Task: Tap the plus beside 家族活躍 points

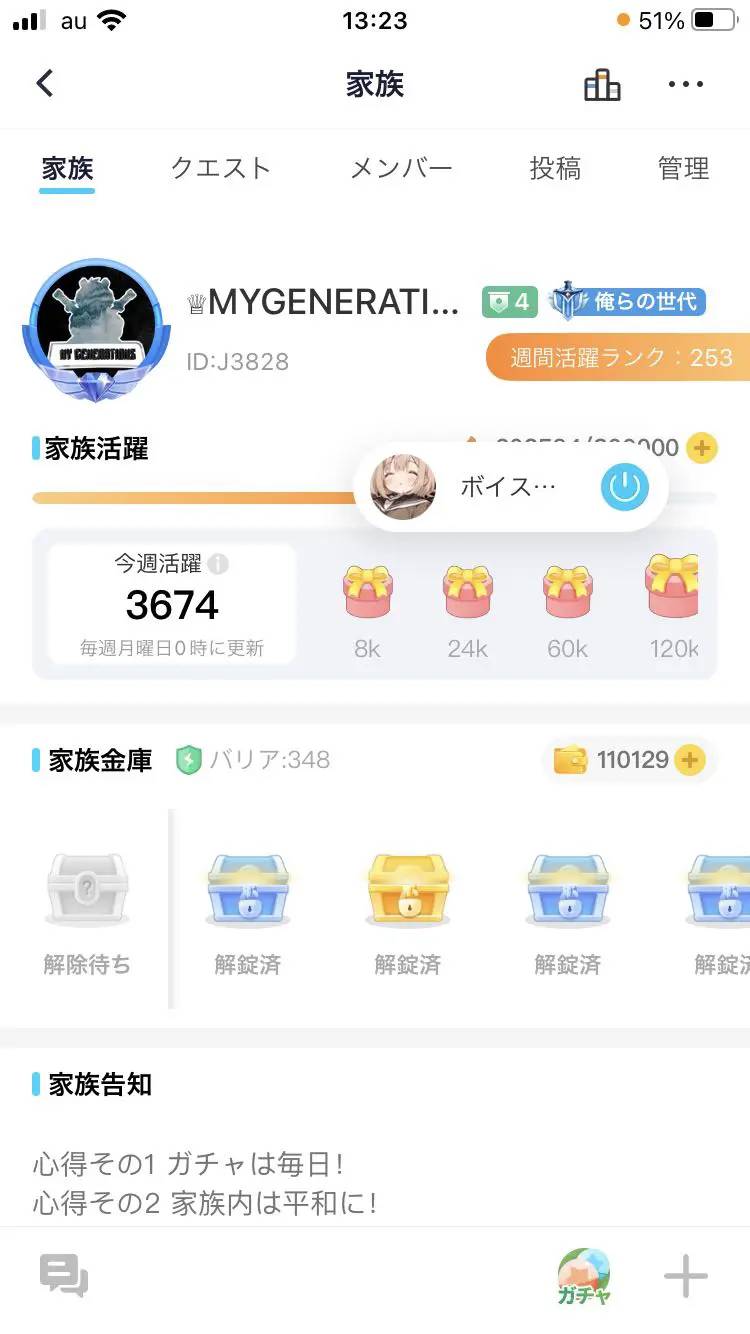Action: [x=703, y=448]
